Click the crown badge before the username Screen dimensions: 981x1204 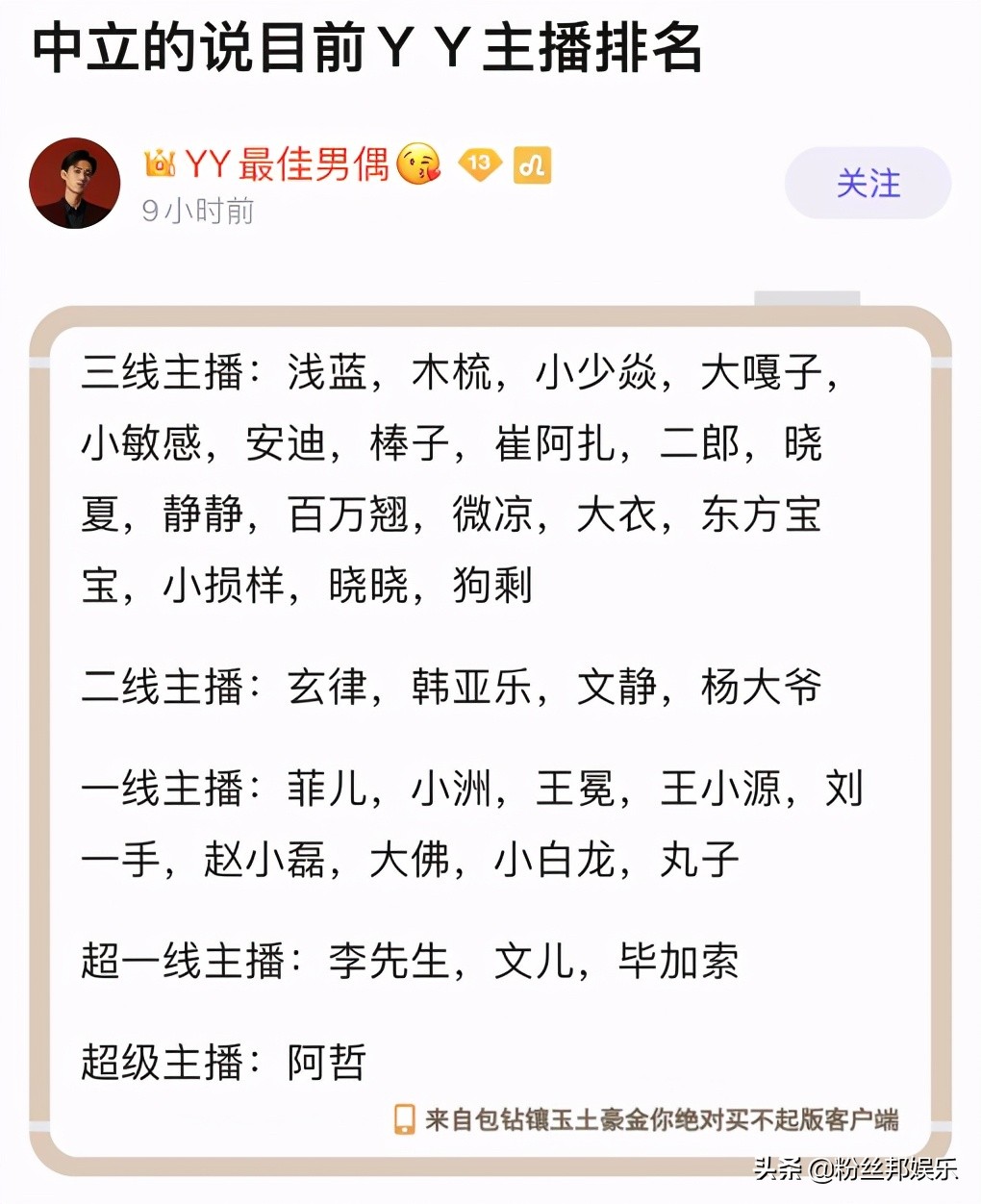[x=161, y=162]
